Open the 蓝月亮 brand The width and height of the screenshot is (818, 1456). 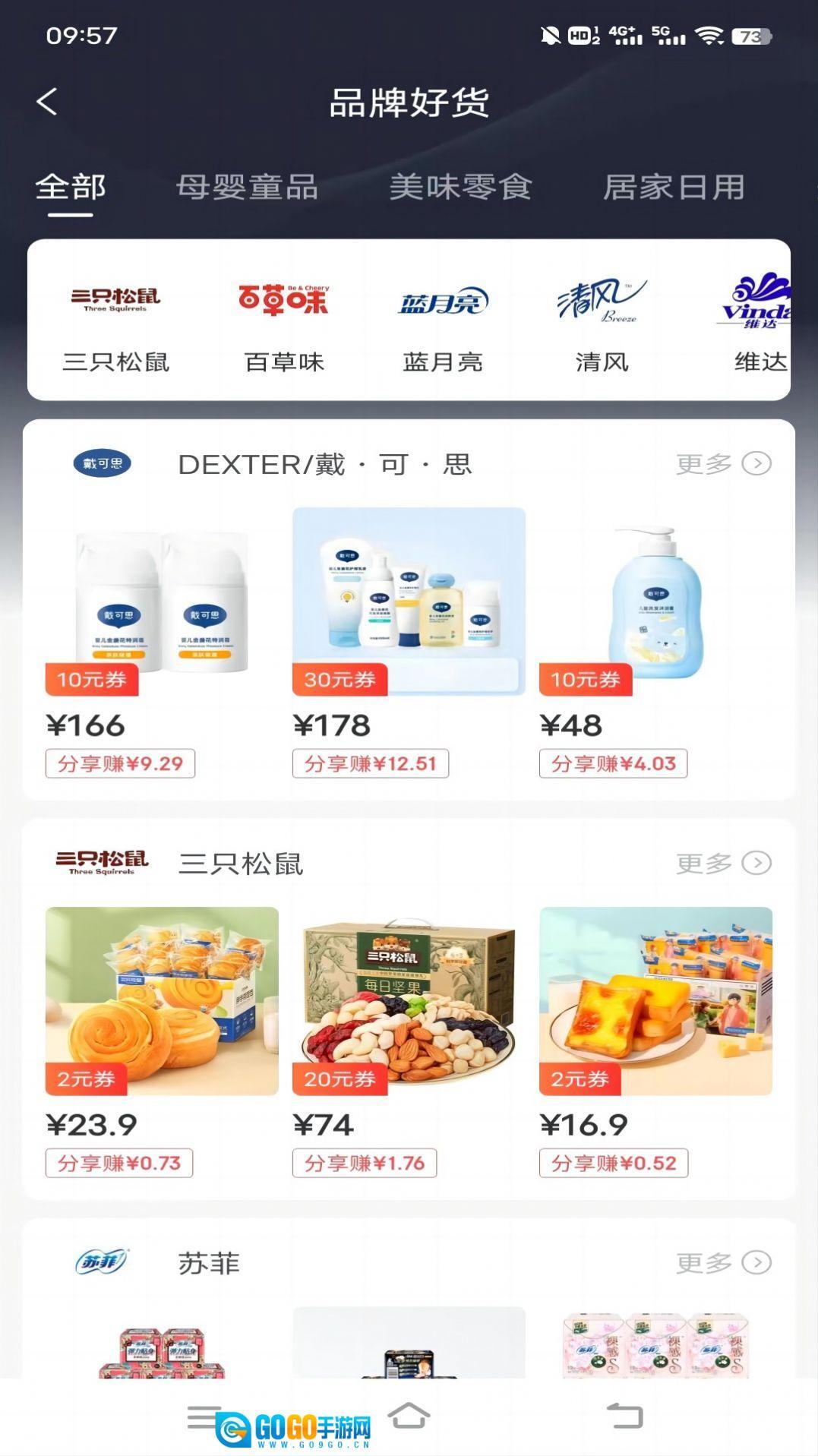coord(443,321)
